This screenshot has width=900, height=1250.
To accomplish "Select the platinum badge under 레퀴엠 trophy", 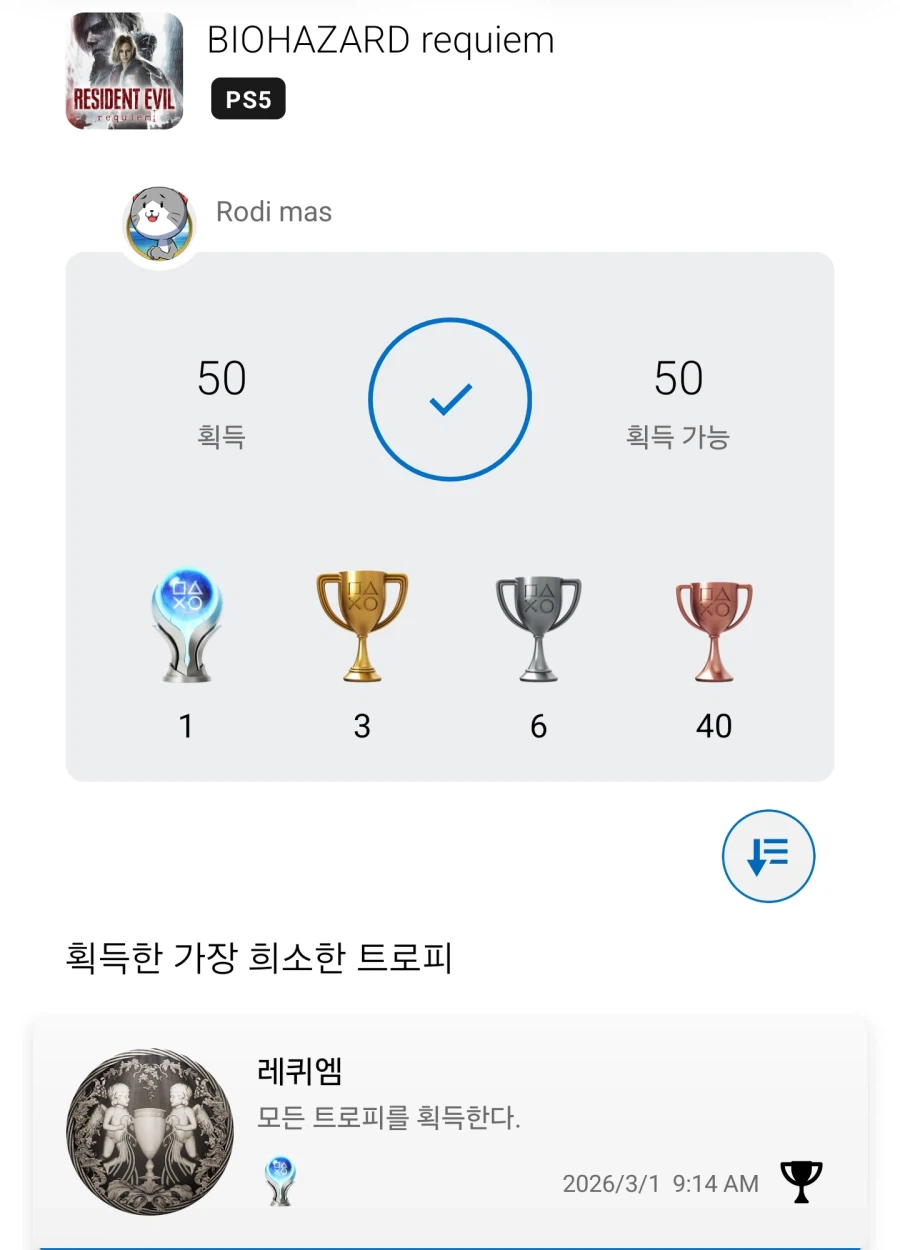I will tap(281, 1180).
